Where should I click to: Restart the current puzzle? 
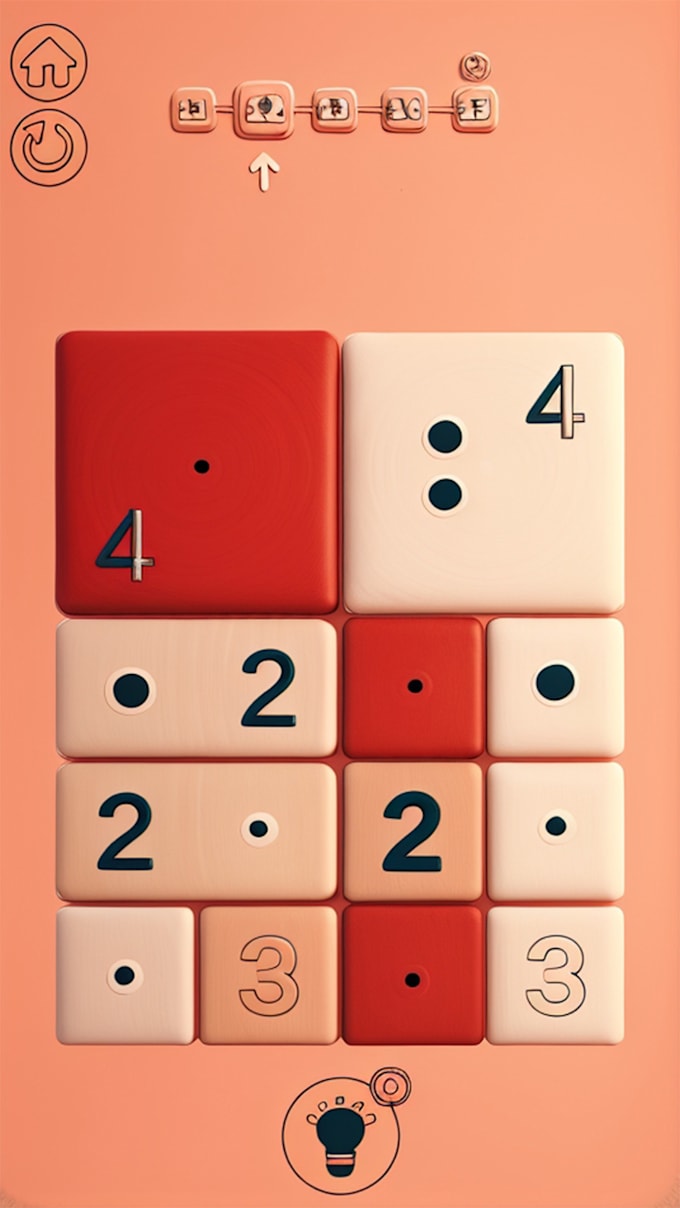48,147
